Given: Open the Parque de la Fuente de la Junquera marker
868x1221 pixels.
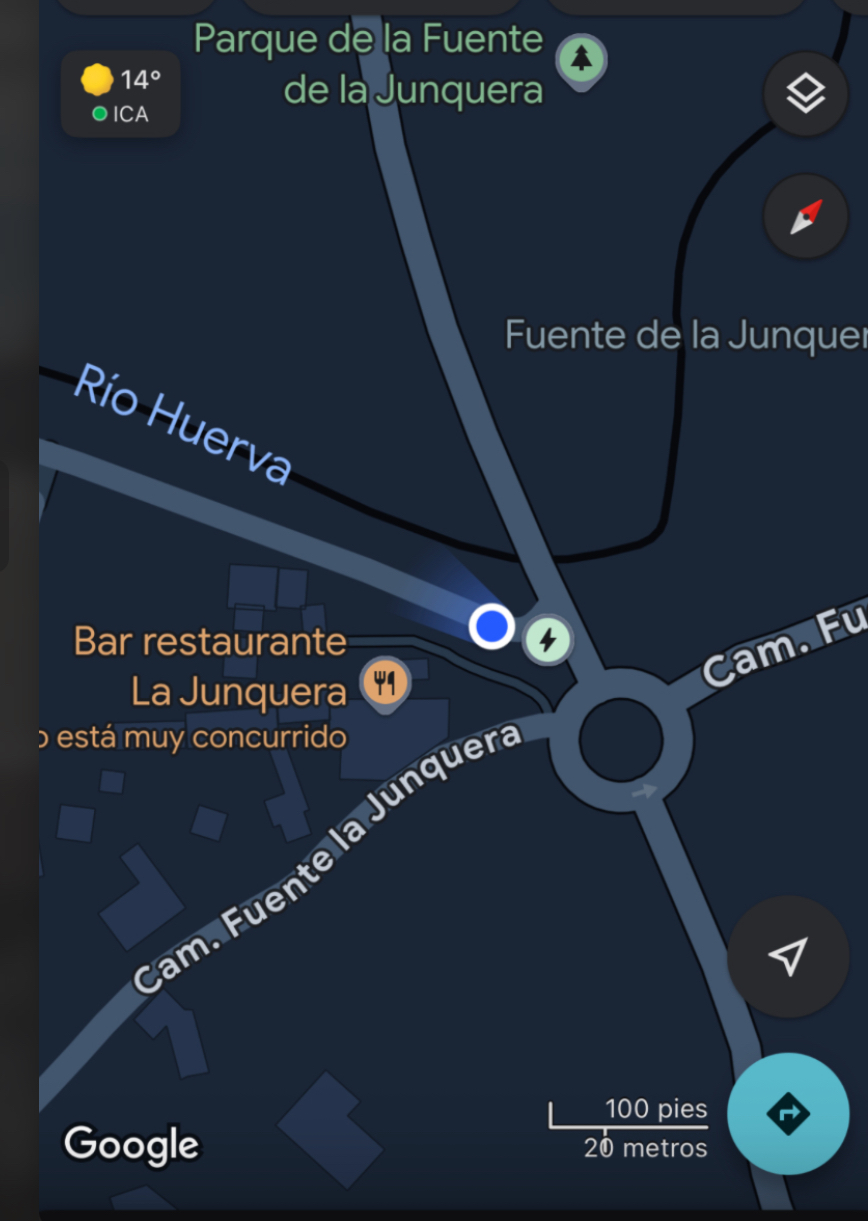Looking at the screenshot, I should [x=581, y=61].
